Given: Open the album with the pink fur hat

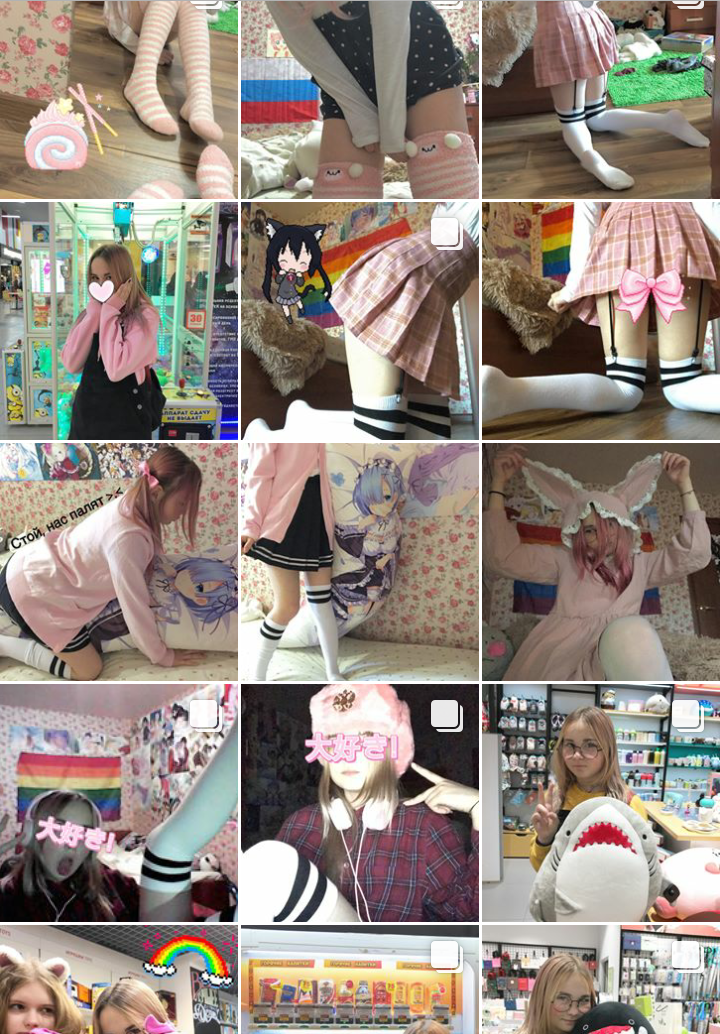Looking at the screenshot, I should tap(360, 803).
